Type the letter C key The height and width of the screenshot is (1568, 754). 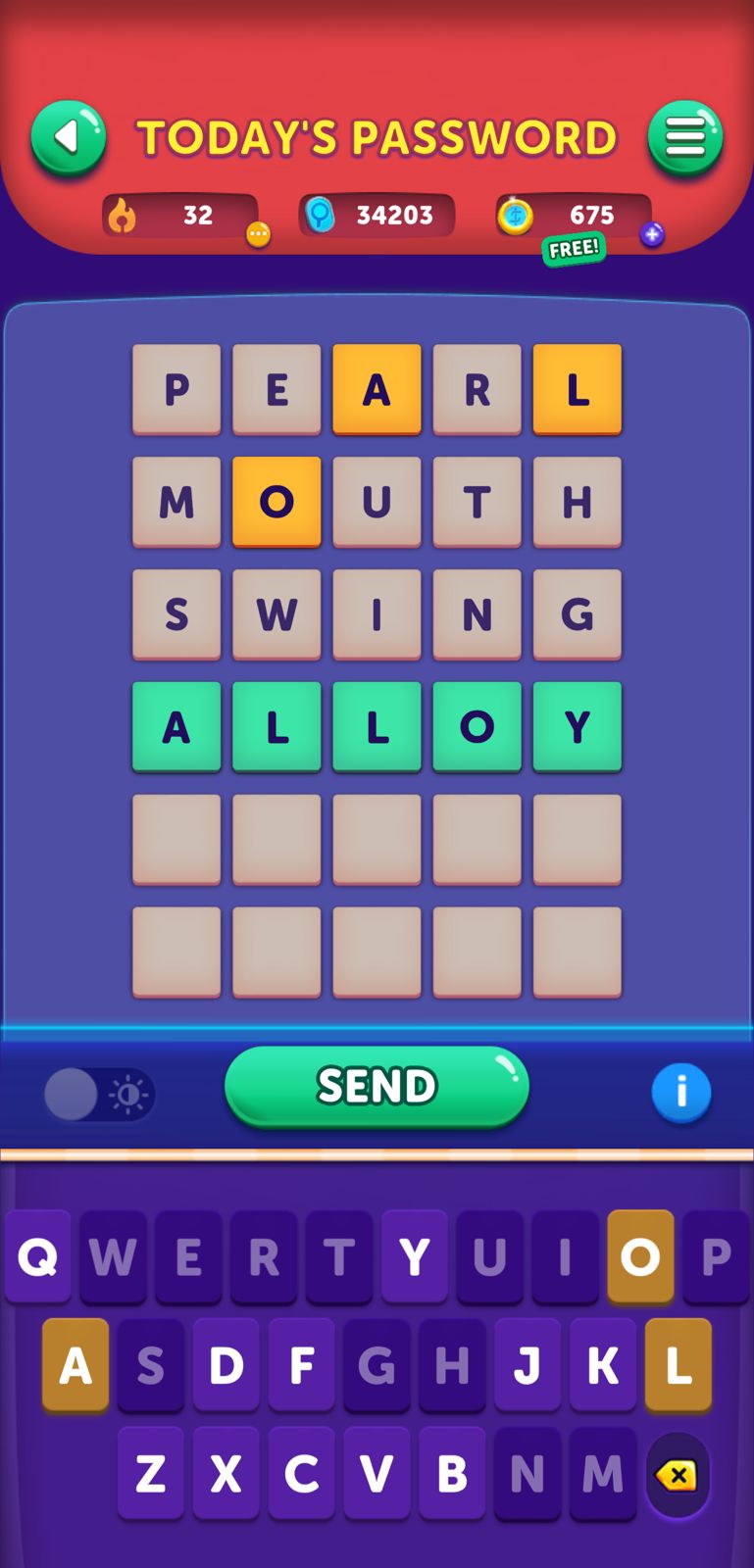[301, 1473]
